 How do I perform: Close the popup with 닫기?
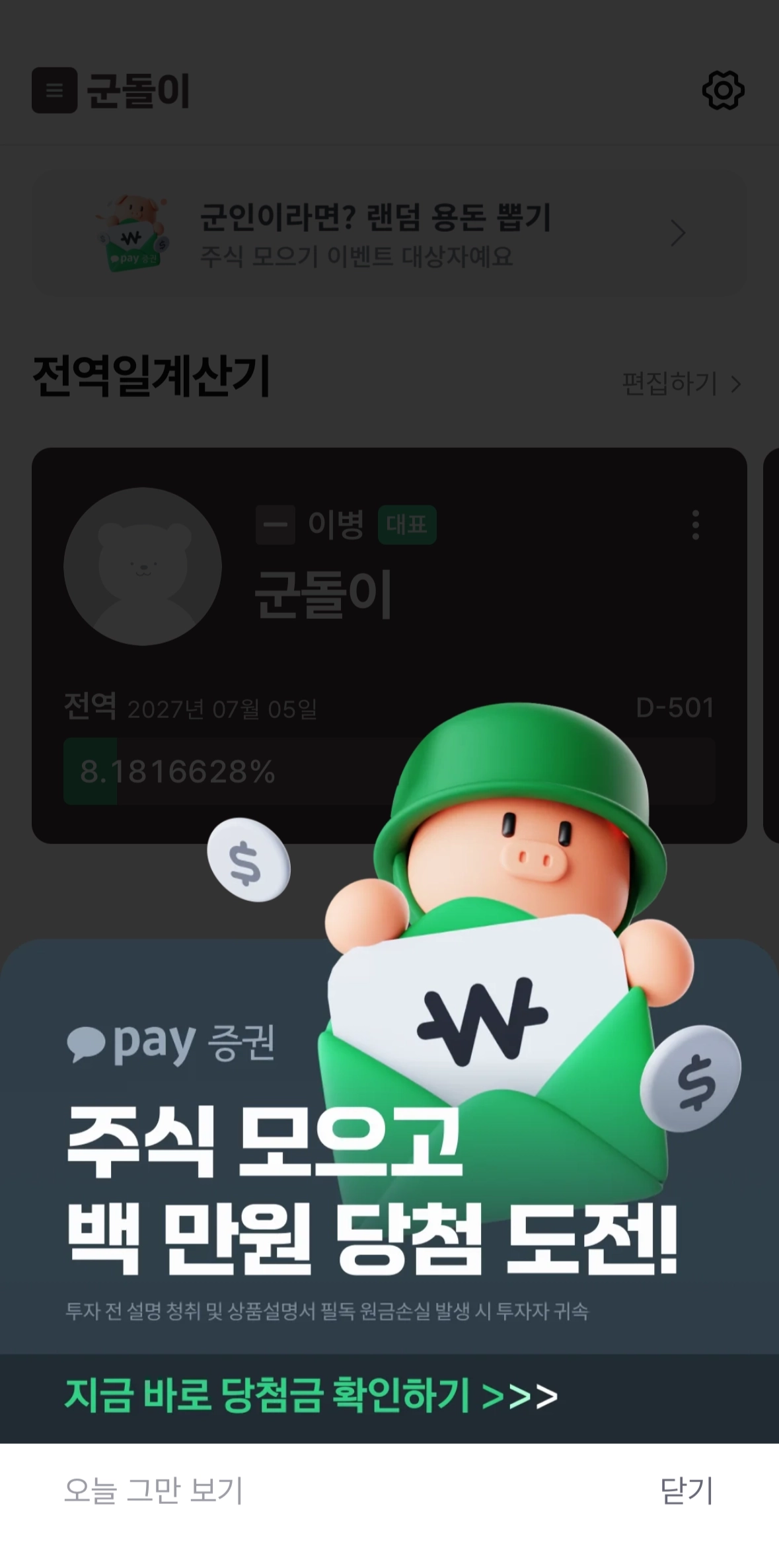pos(686,1490)
